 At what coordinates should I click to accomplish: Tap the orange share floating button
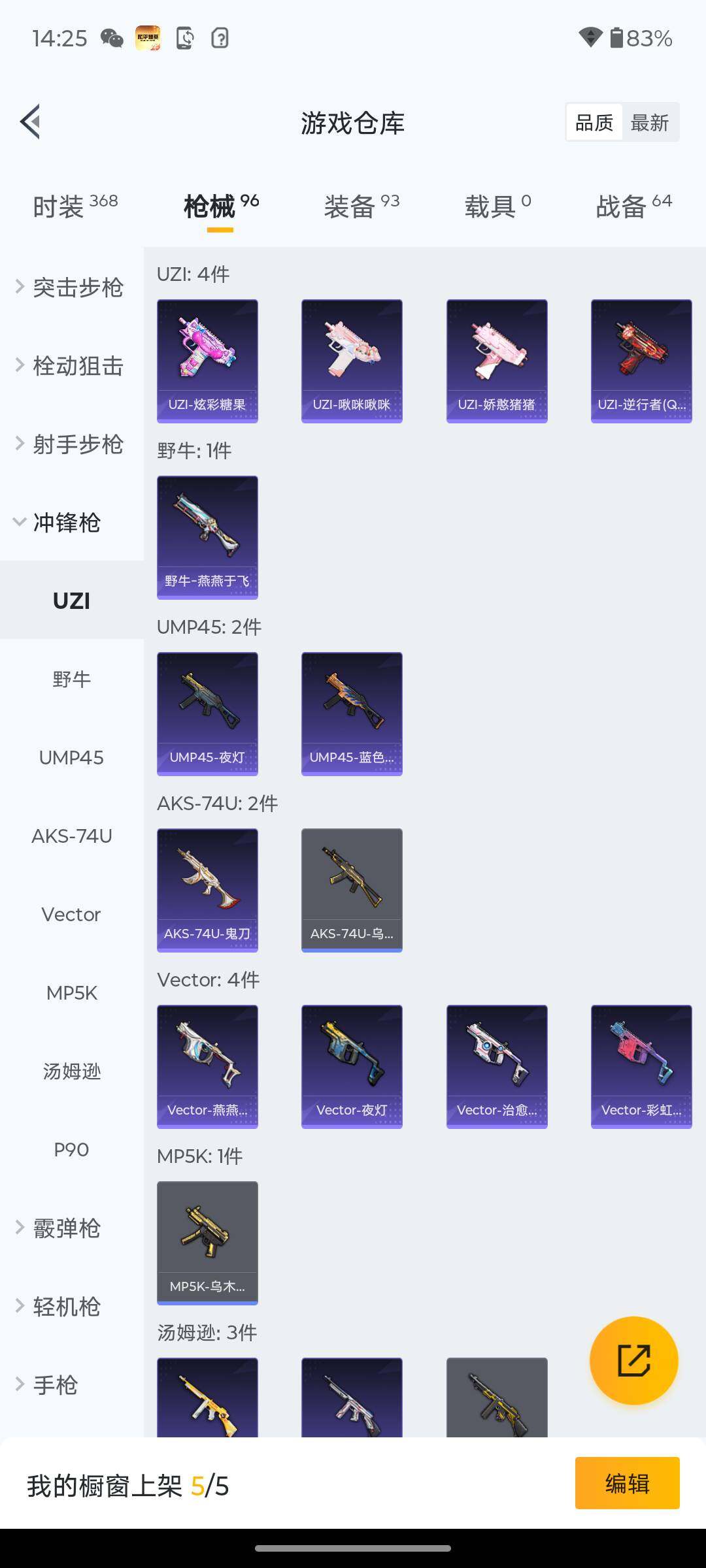pos(633,1360)
